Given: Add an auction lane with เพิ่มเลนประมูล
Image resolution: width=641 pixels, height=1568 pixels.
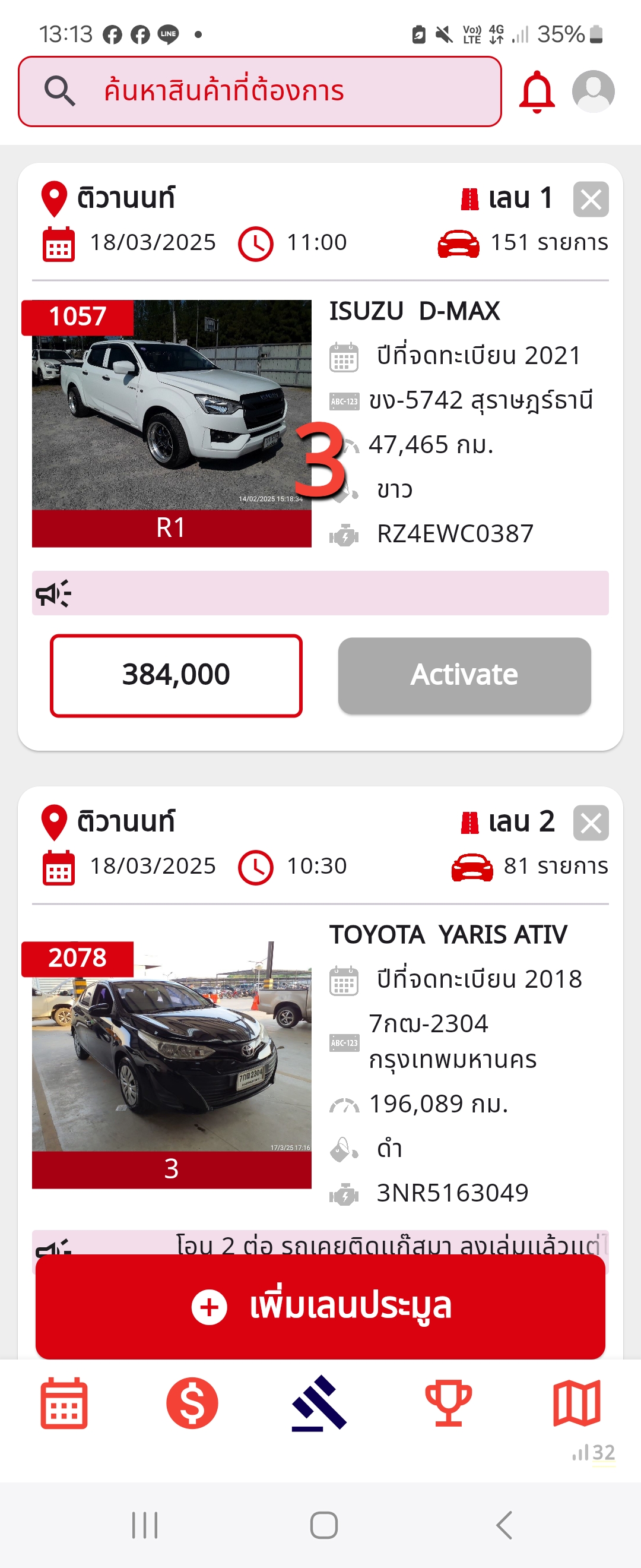Looking at the screenshot, I should point(320,1306).
